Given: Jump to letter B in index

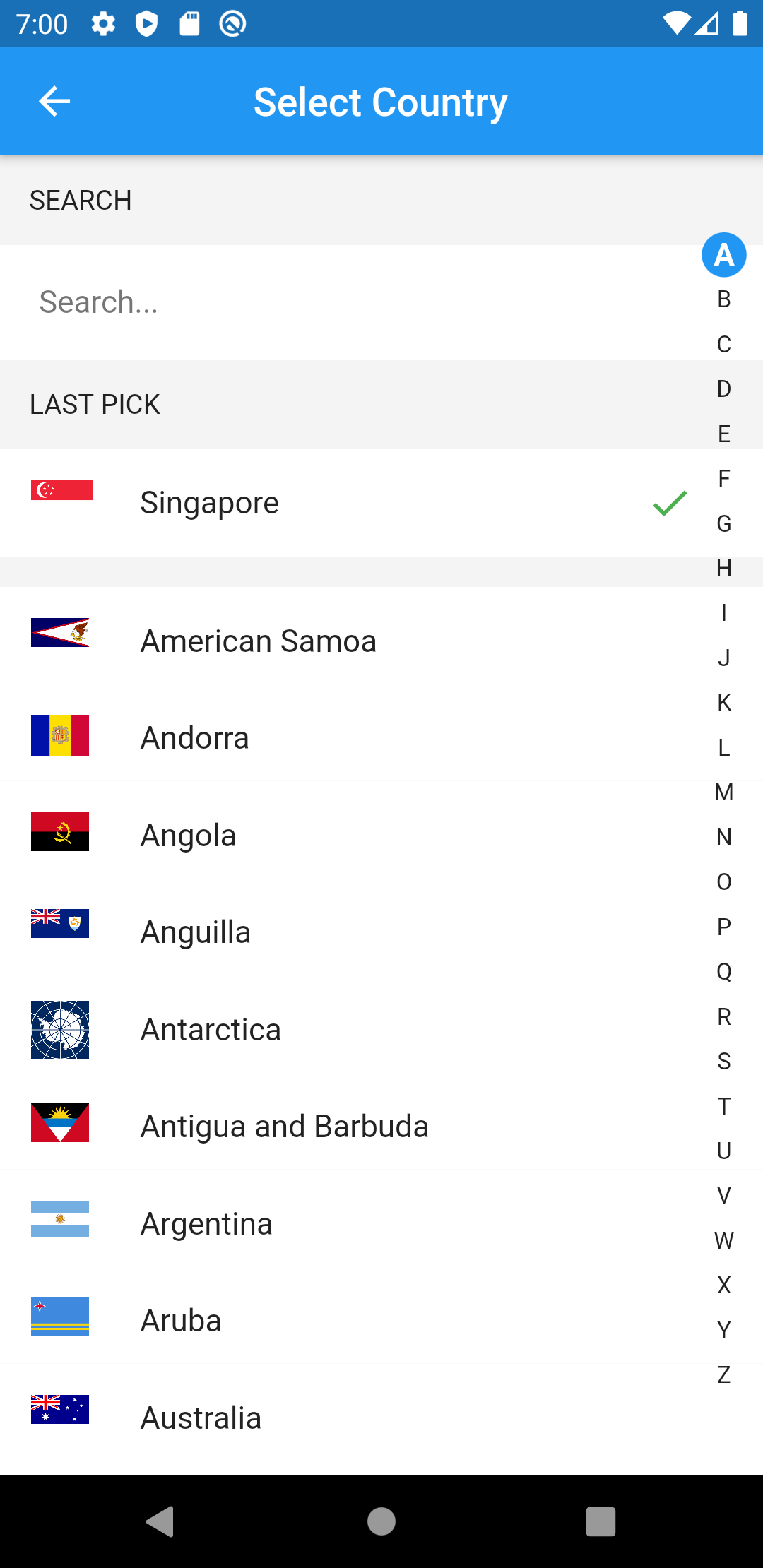Looking at the screenshot, I should 724,299.
